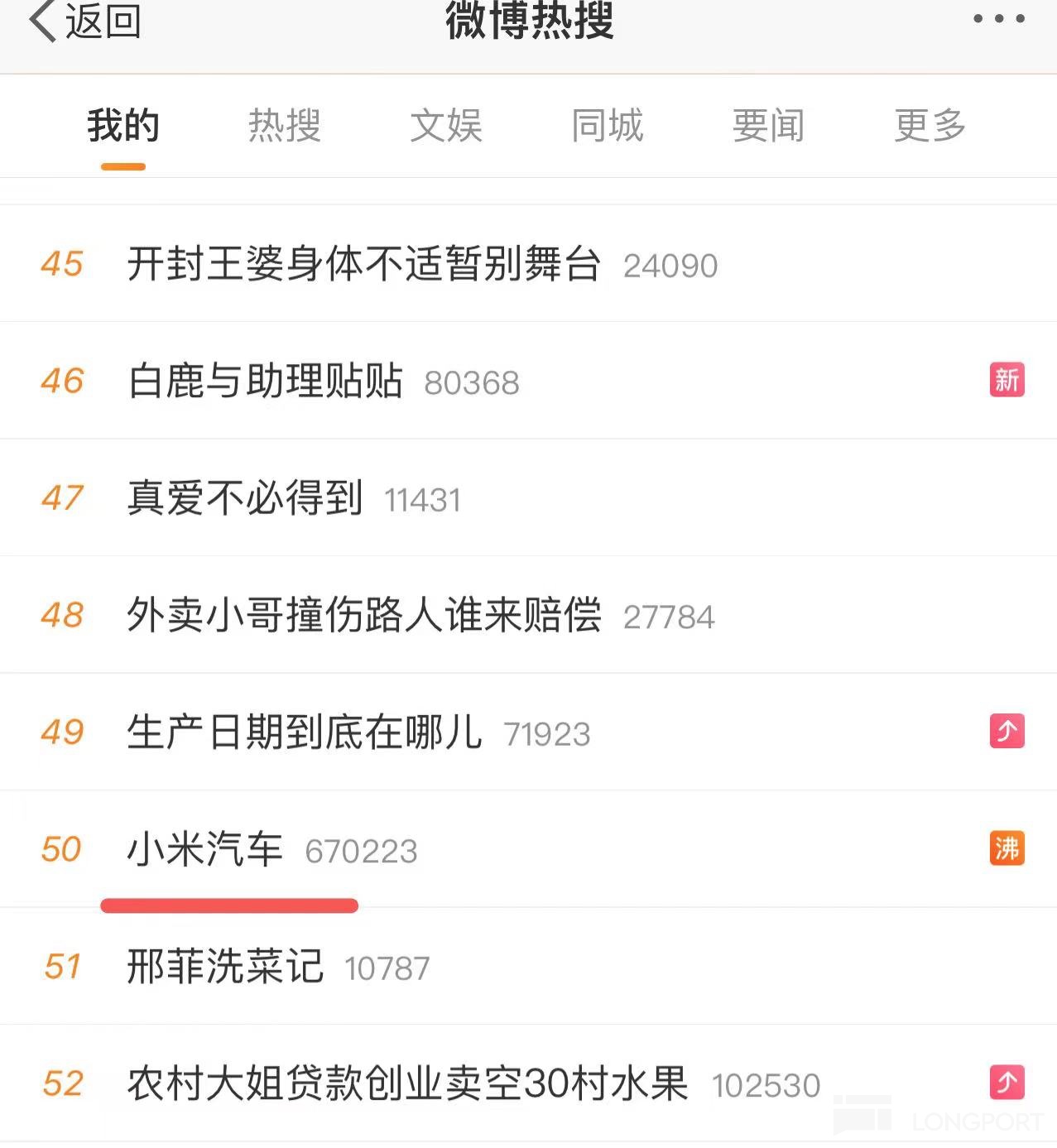Image resolution: width=1057 pixels, height=1148 pixels.
Task: Go back using the 返回 button
Action: (x=85, y=20)
